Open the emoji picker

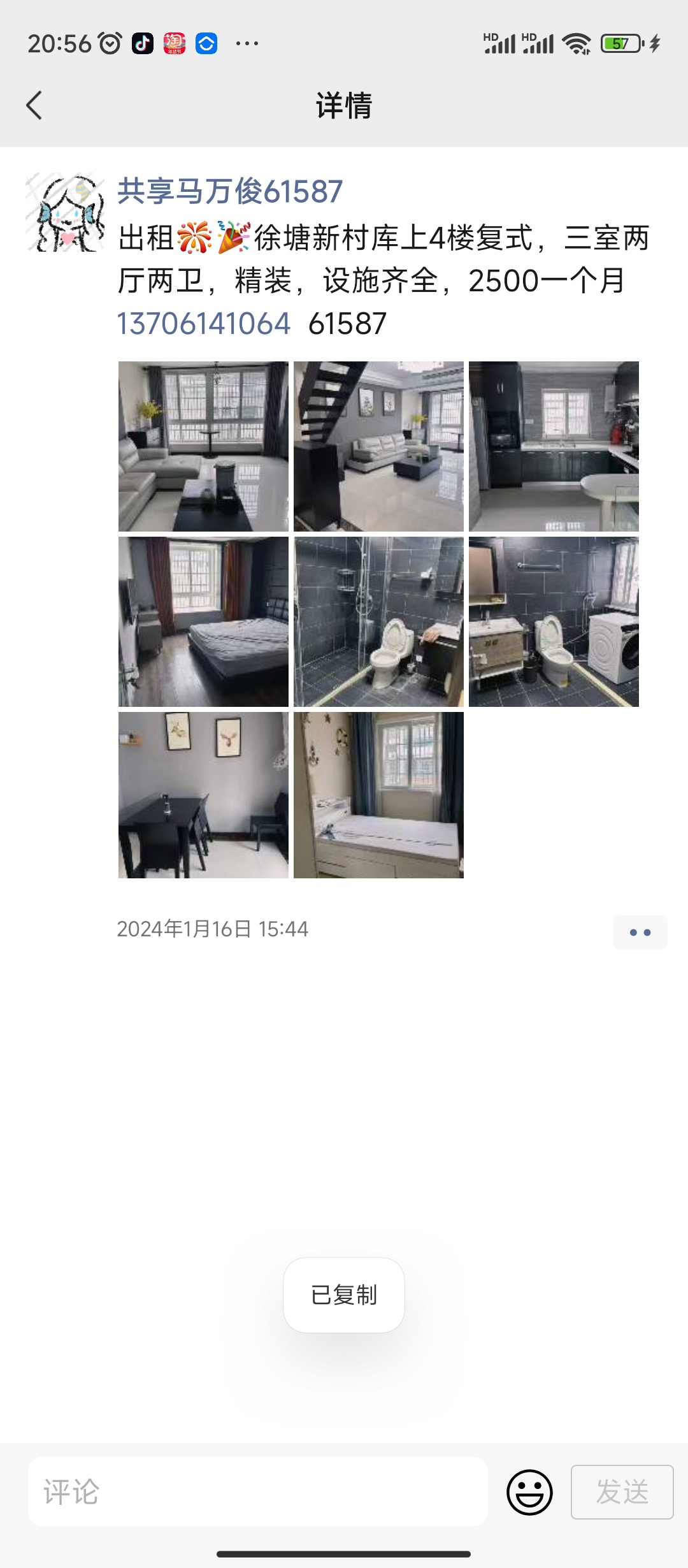[529, 1492]
